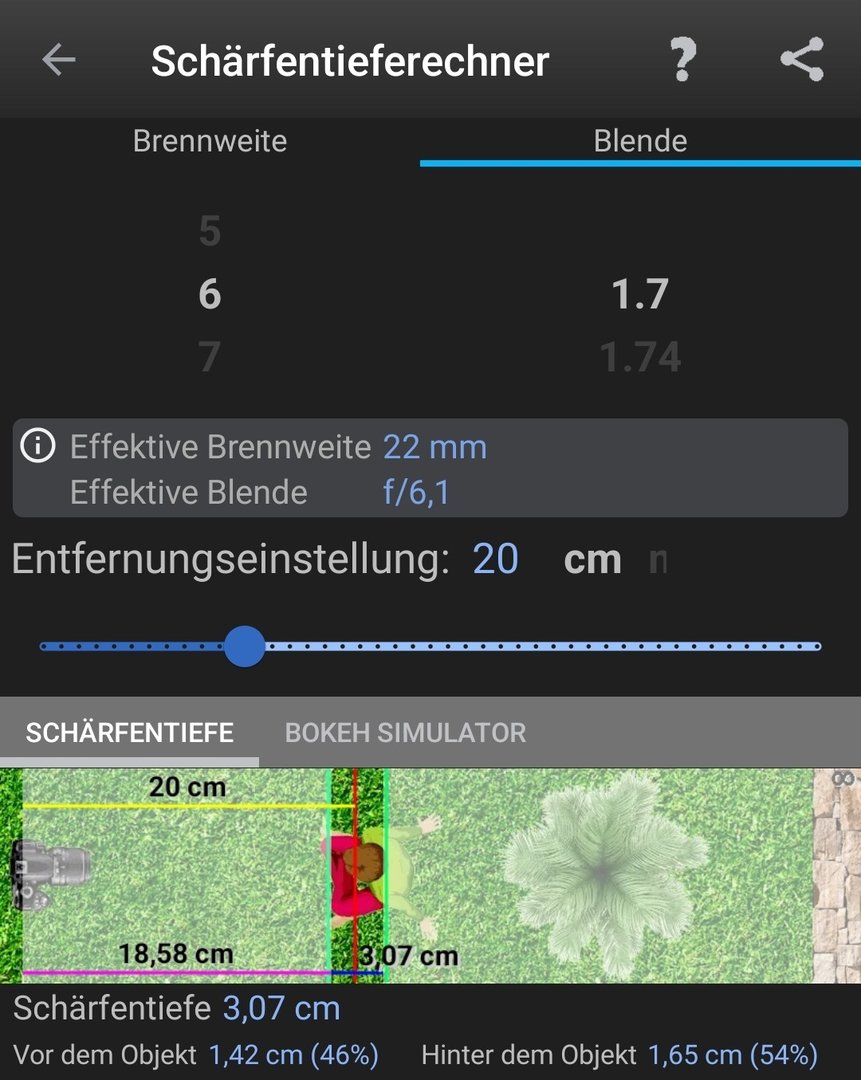Pick value 7 in the focal length wheel
The image size is (861, 1080).
point(209,356)
